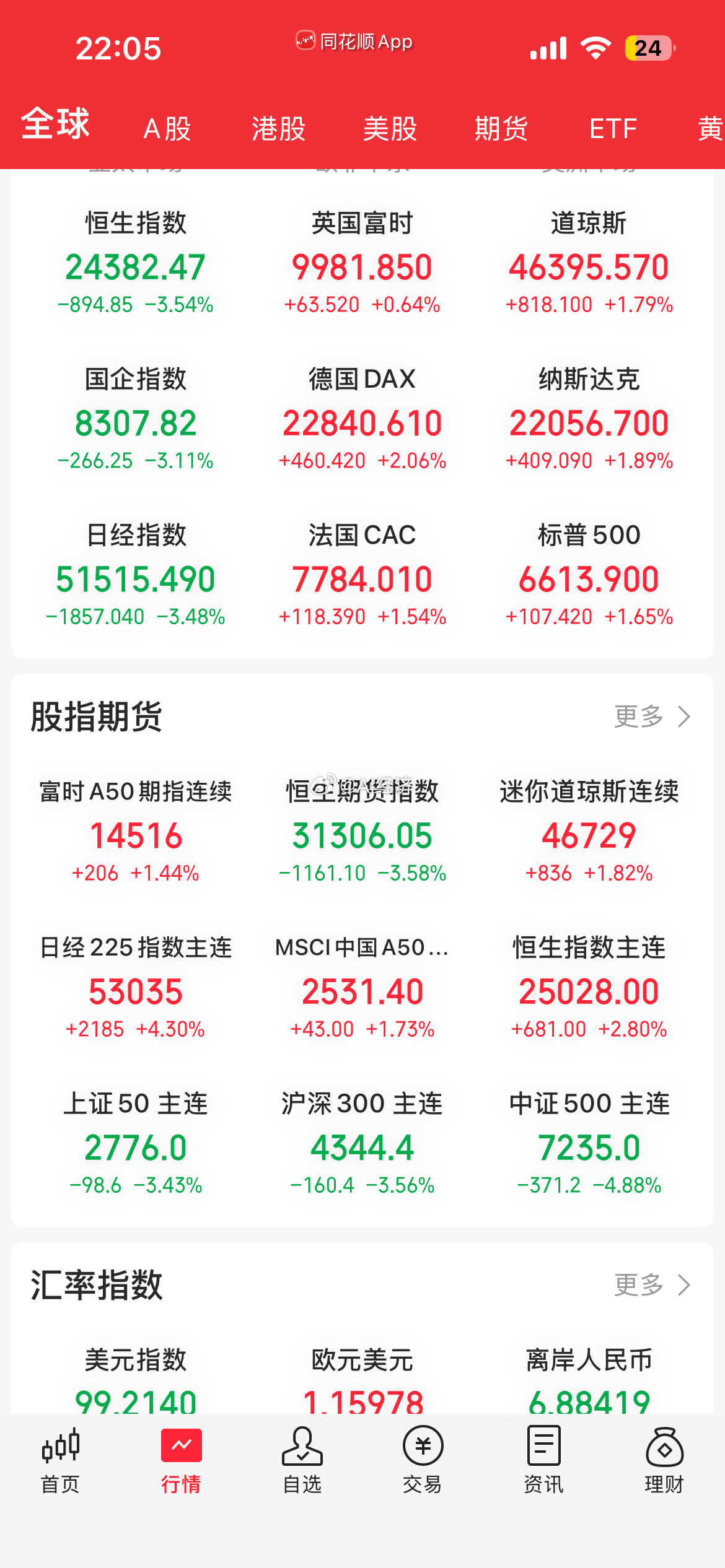Viewport: 725px width, 1568px height.
Task: Switch to the 港股 tab
Action: (x=278, y=128)
